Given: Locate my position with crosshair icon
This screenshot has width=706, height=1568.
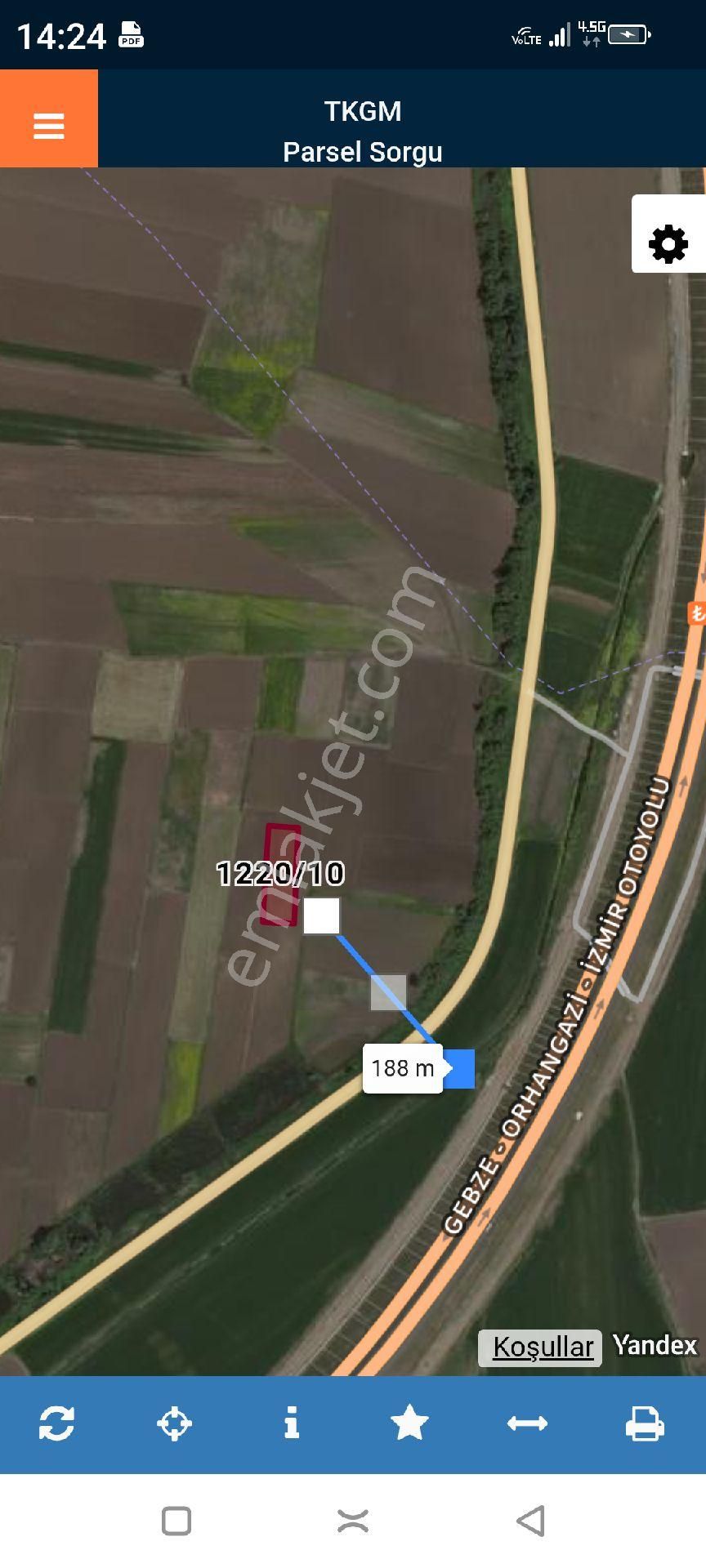Looking at the screenshot, I should 174,1423.
